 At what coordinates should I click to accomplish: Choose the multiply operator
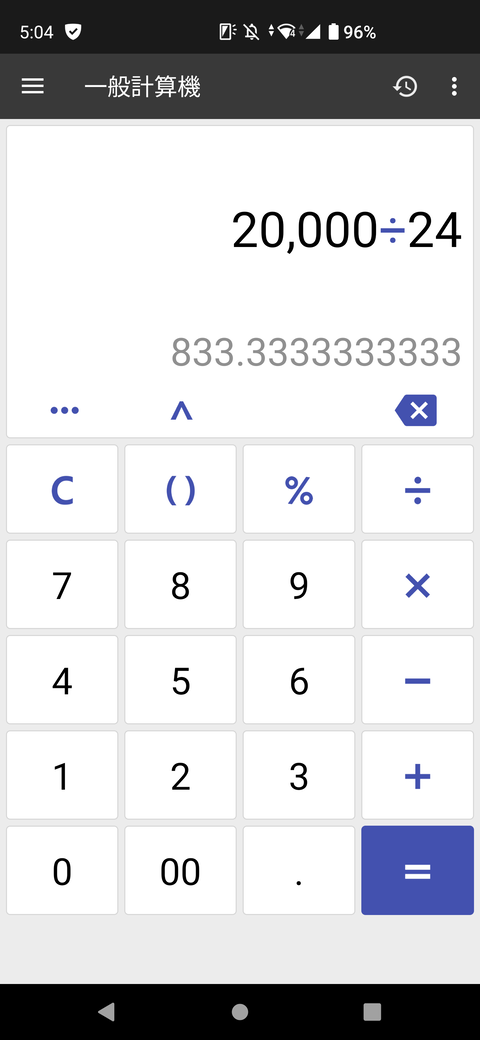[x=417, y=585]
